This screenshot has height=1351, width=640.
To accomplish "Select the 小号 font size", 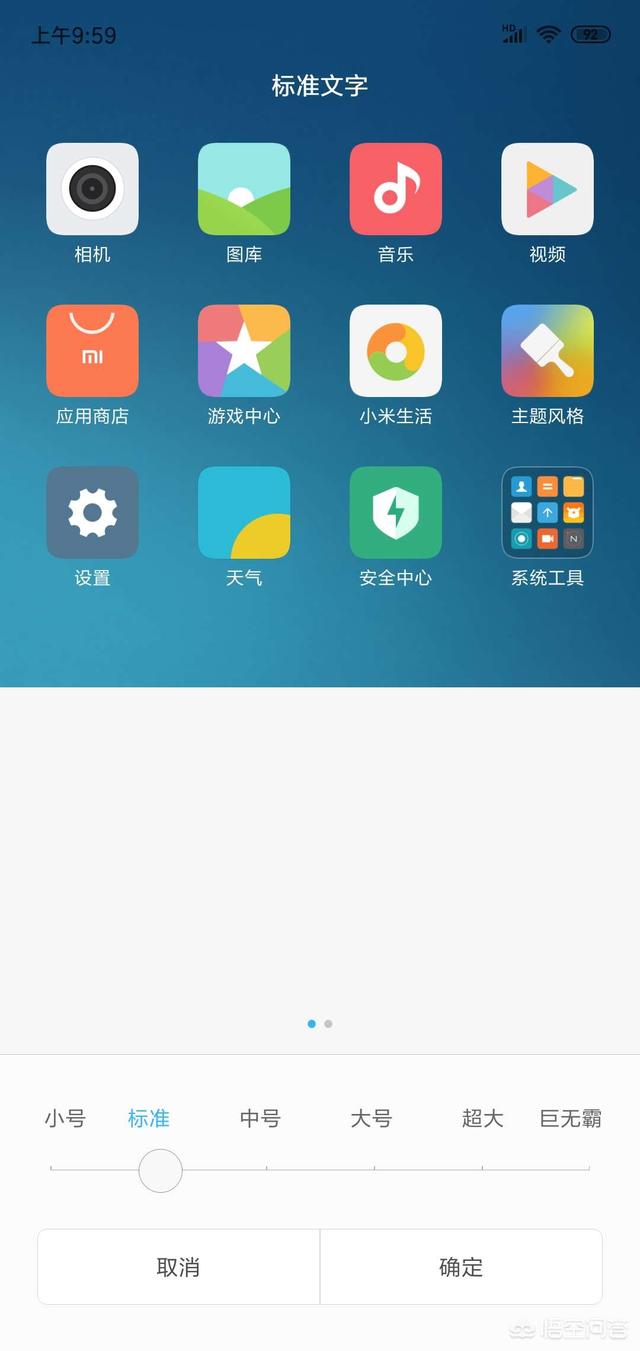I will pyautogui.click(x=65, y=1119).
